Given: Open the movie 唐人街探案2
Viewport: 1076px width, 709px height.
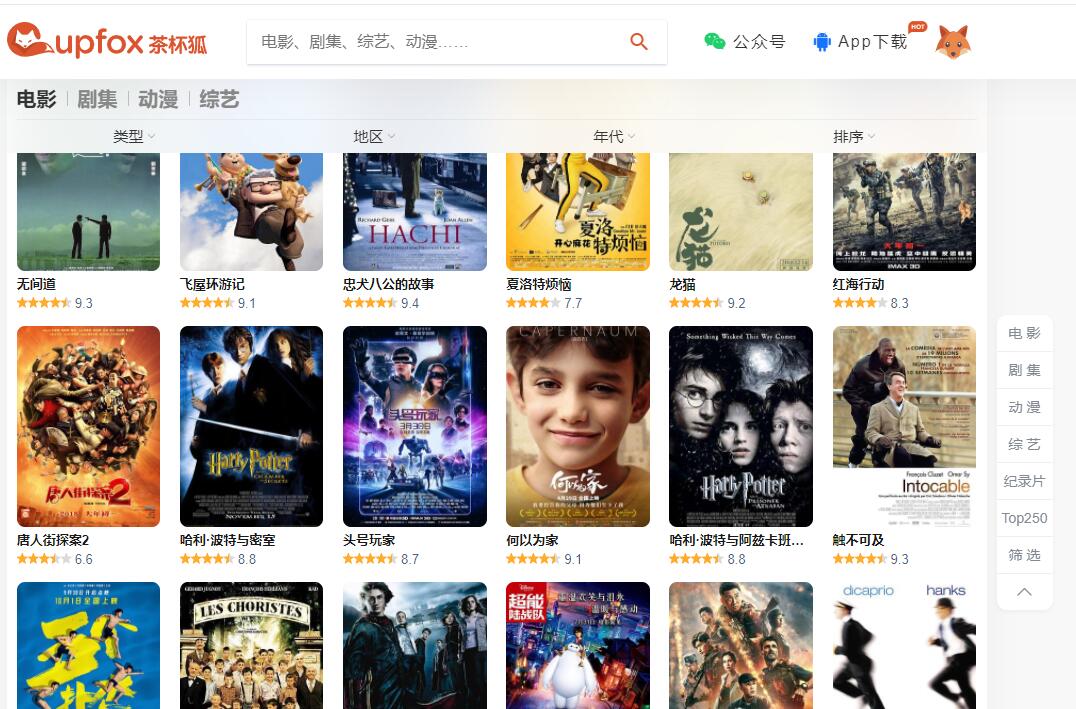Looking at the screenshot, I should [x=88, y=427].
